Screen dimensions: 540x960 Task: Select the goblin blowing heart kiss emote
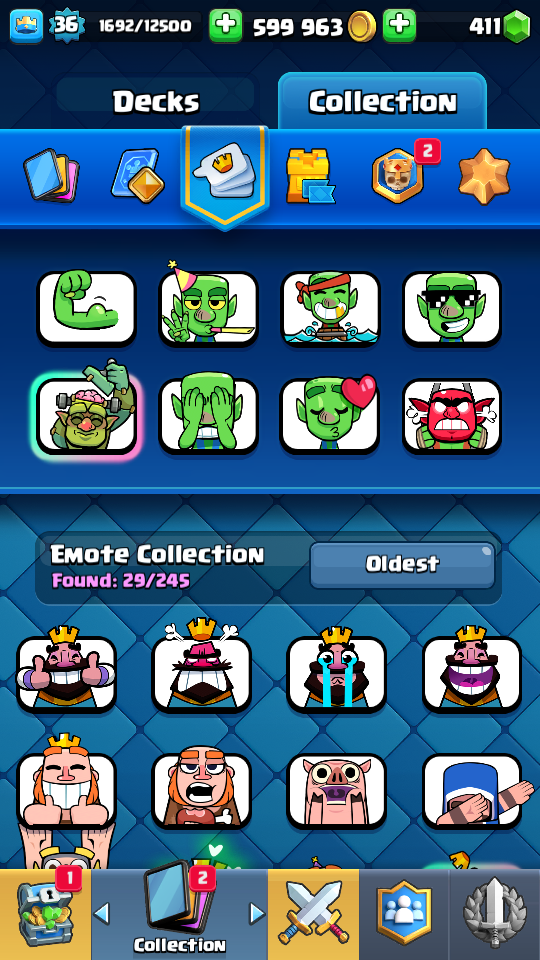330,416
